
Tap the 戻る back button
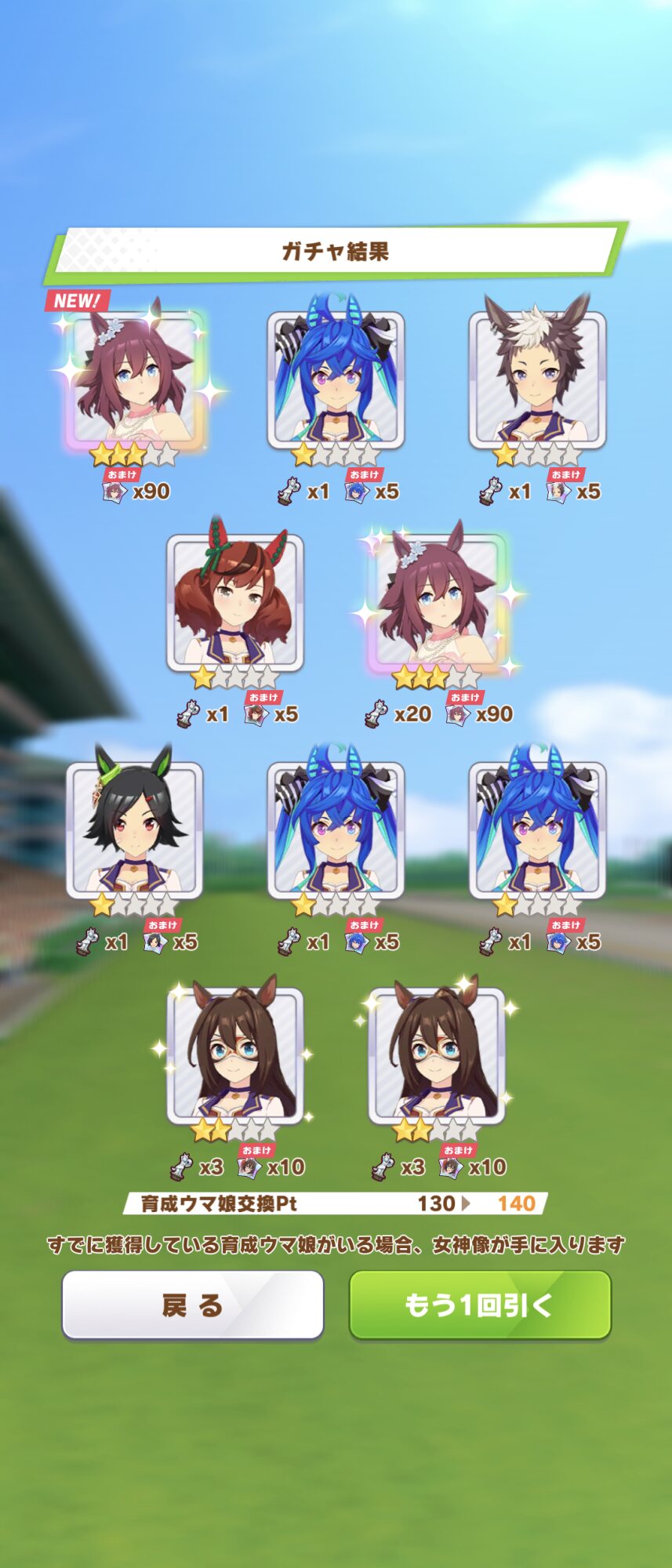[x=193, y=1305]
